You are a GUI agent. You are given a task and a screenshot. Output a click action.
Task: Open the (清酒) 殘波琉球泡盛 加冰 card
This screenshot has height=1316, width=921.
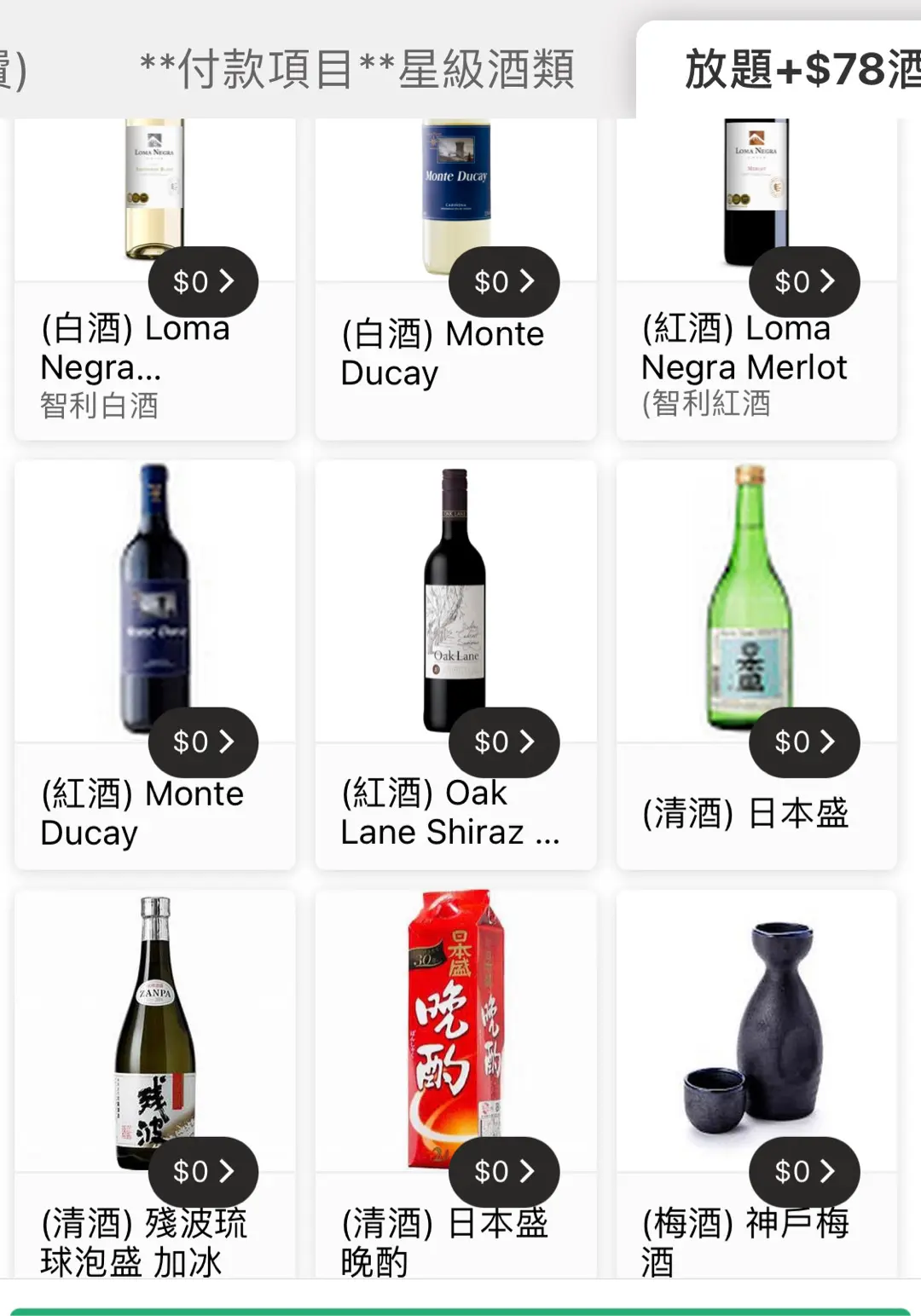154,1082
